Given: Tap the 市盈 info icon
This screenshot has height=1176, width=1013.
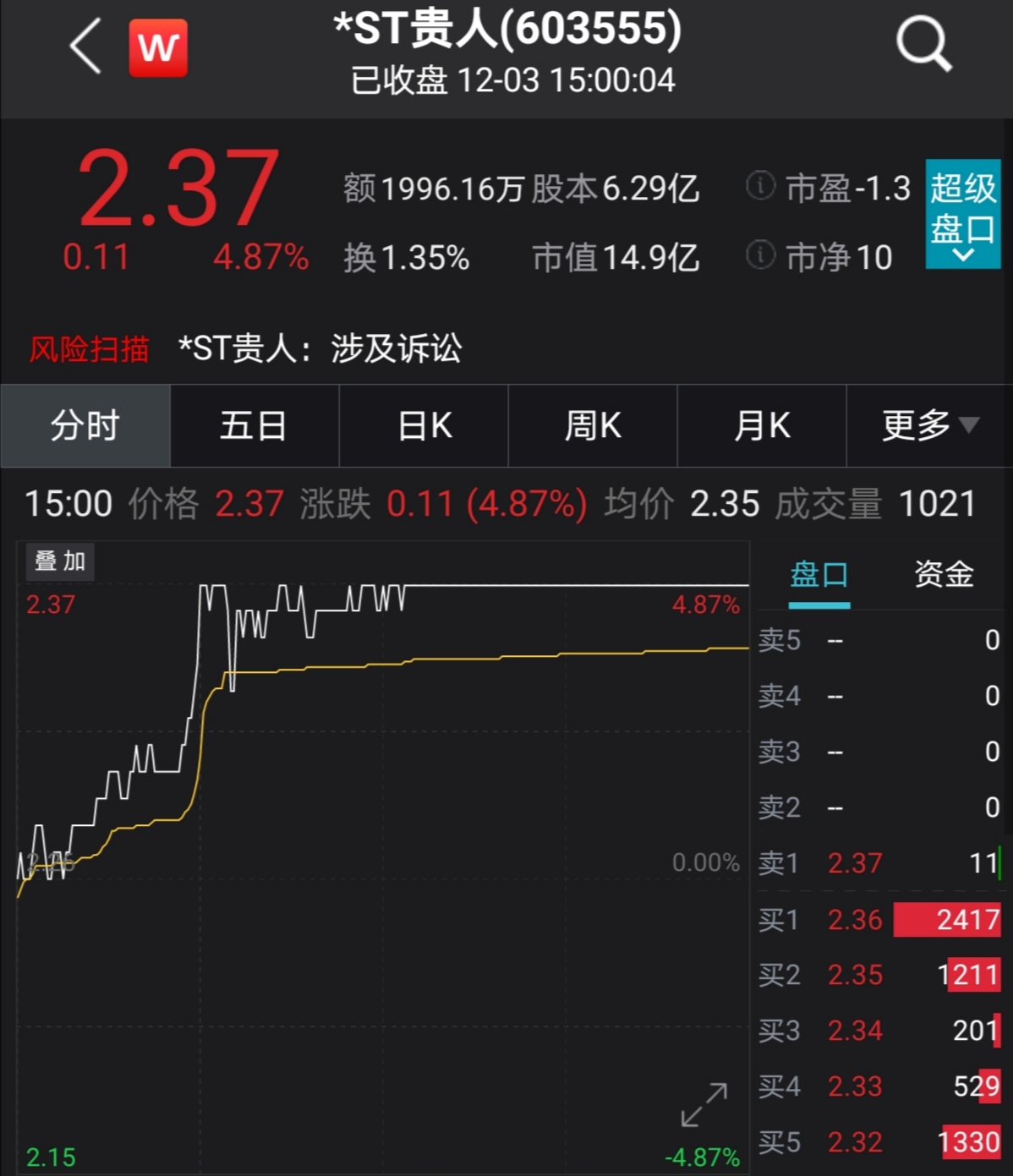Looking at the screenshot, I should [x=760, y=186].
